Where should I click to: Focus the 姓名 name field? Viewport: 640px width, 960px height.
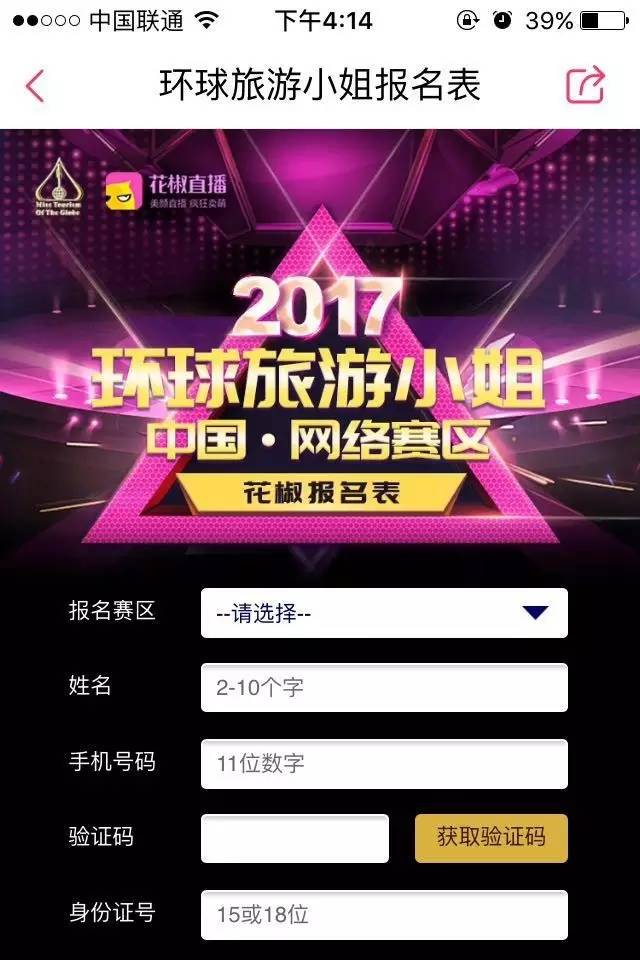(x=384, y=688)
